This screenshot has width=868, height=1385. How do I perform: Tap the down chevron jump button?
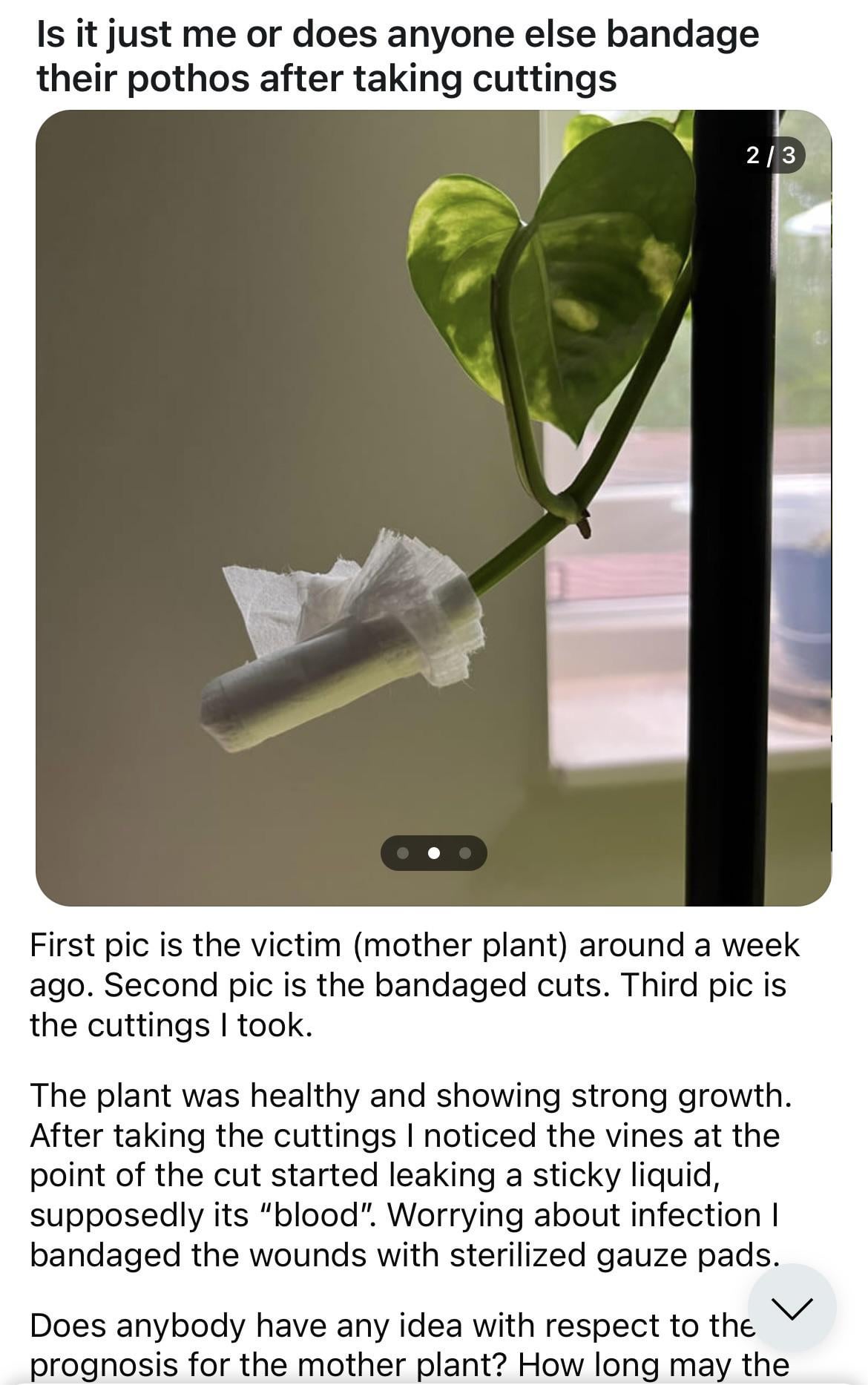coord(792,1308)
